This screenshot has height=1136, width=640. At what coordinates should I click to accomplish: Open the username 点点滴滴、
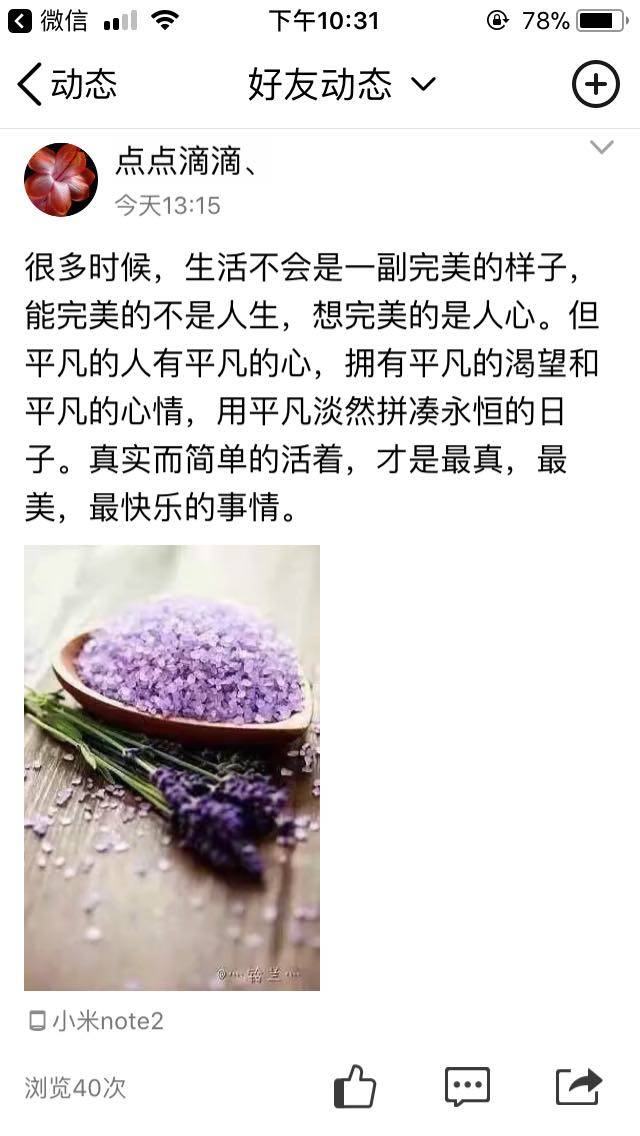186,160
